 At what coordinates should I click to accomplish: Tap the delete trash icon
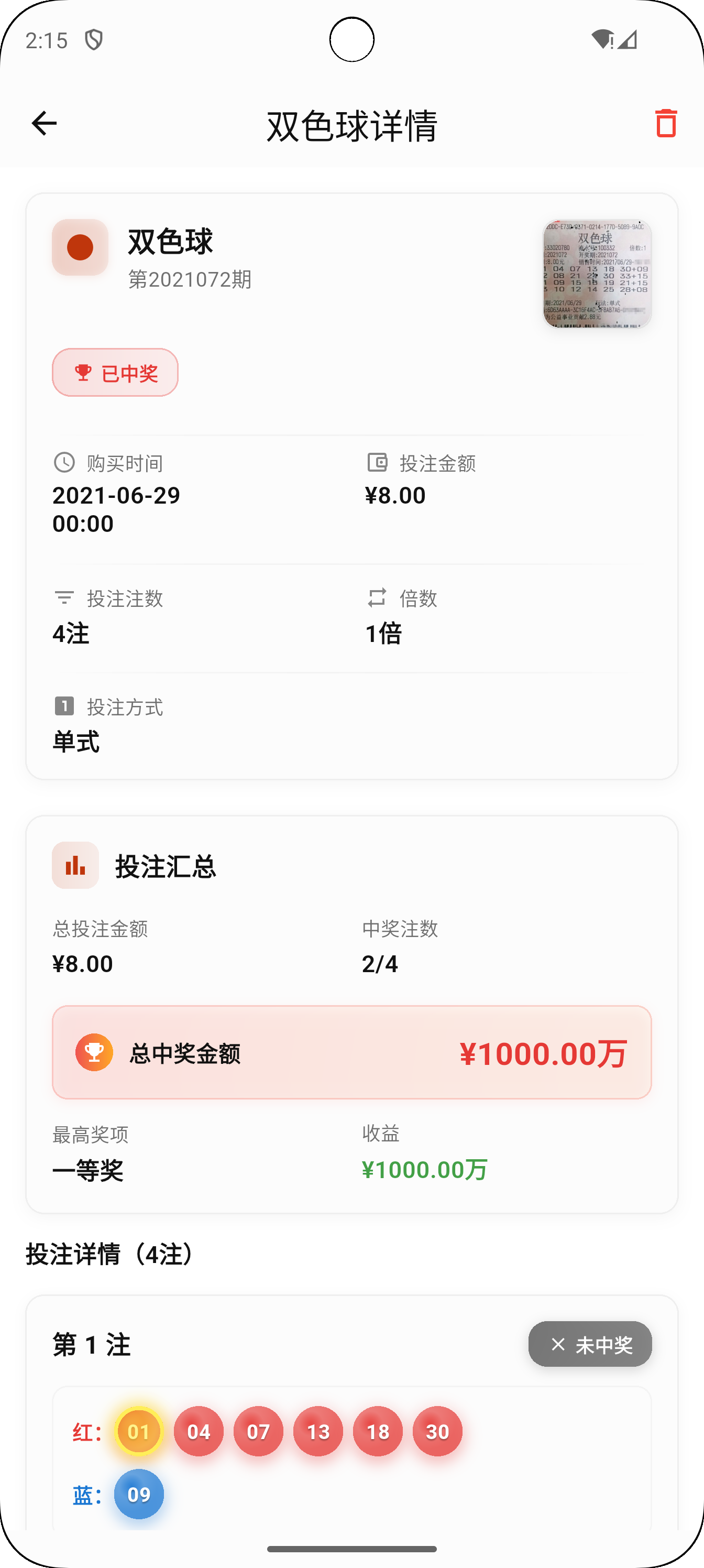pyautogui.click(x=665, y=124)
